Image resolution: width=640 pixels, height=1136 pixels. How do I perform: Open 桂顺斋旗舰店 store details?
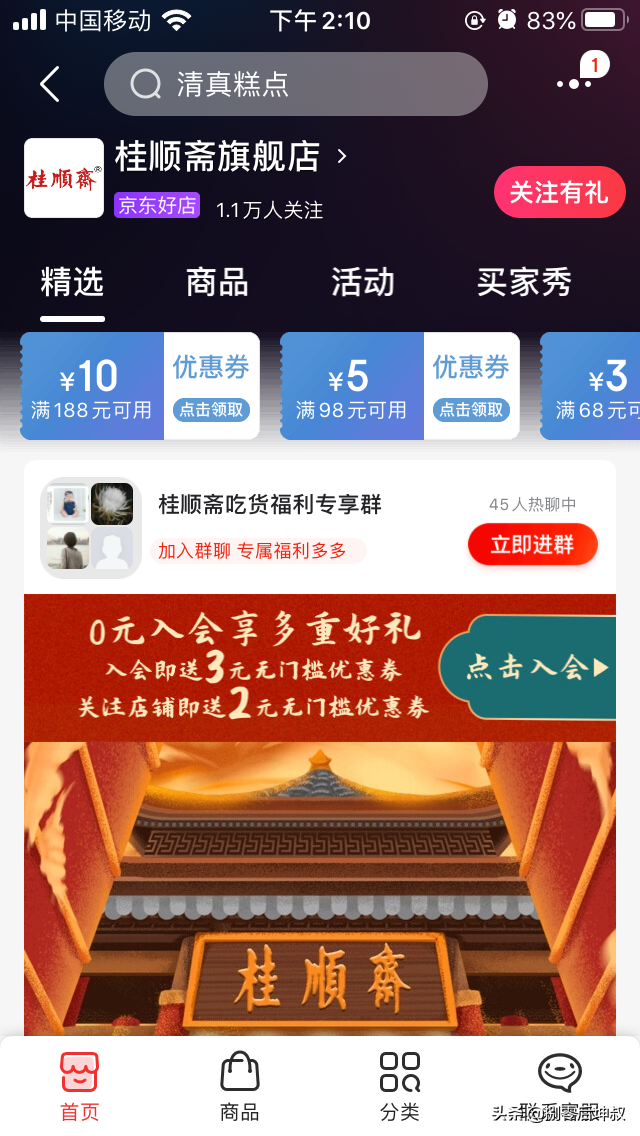click(230, 157)
